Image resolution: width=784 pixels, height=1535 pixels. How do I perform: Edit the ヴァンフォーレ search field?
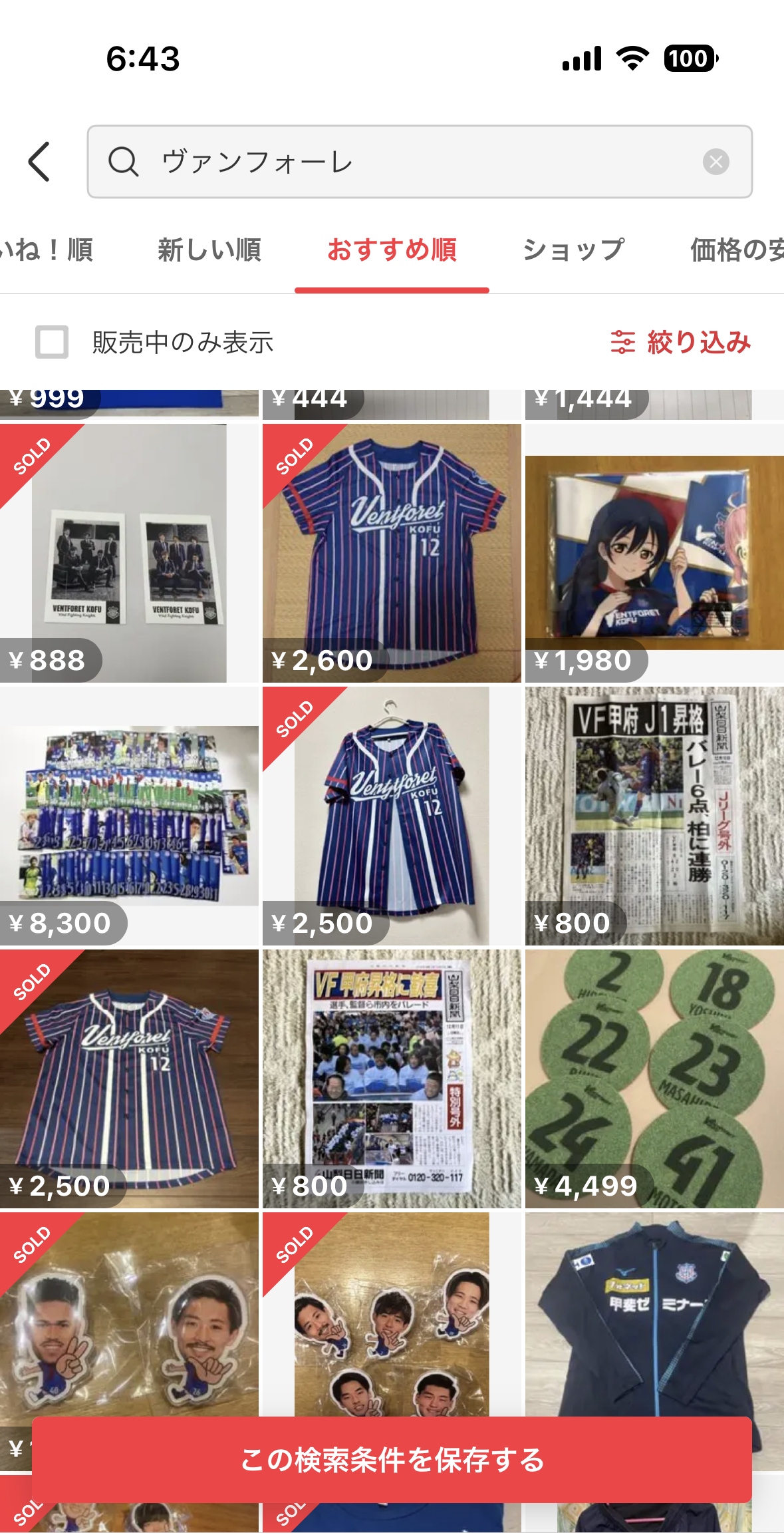tap(420, 162)
